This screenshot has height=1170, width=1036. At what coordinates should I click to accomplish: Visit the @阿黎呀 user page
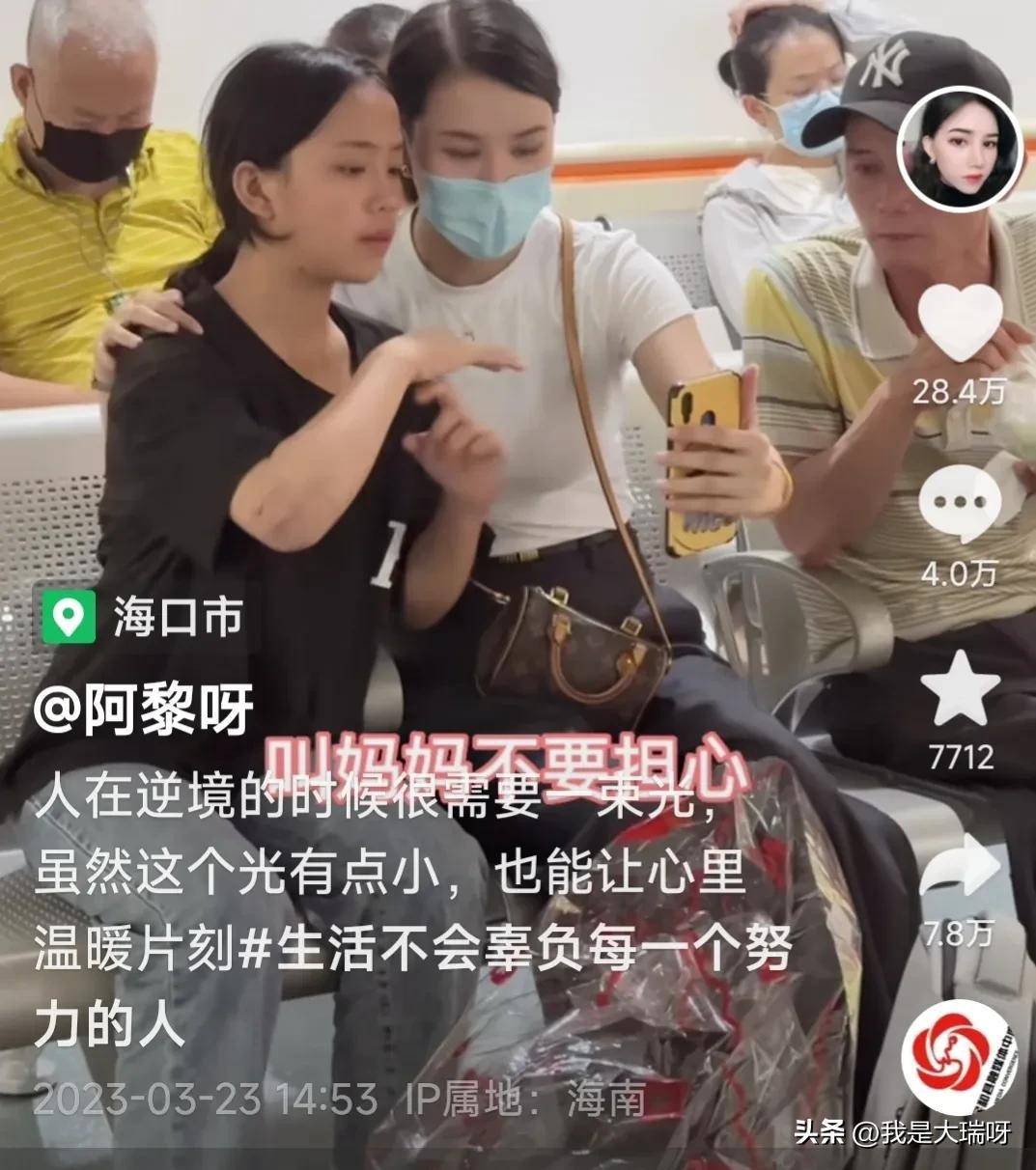[145, 711]
